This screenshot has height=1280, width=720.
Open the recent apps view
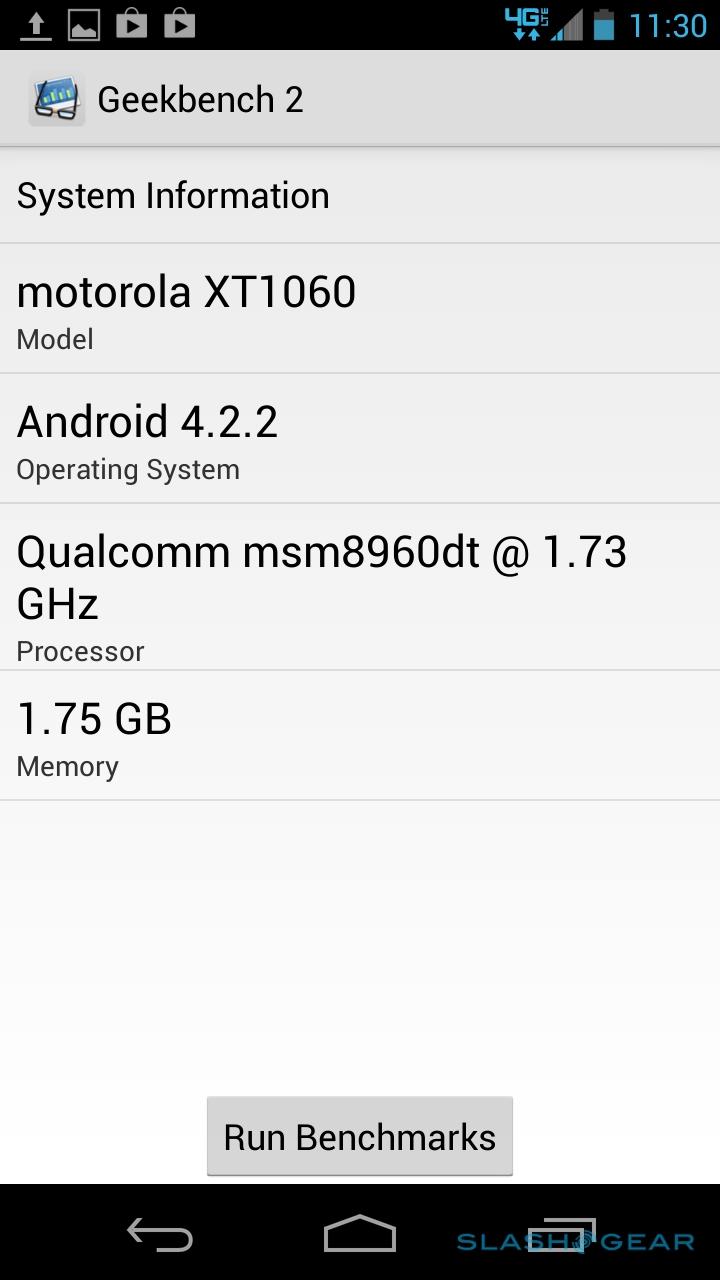(561, 1235)
